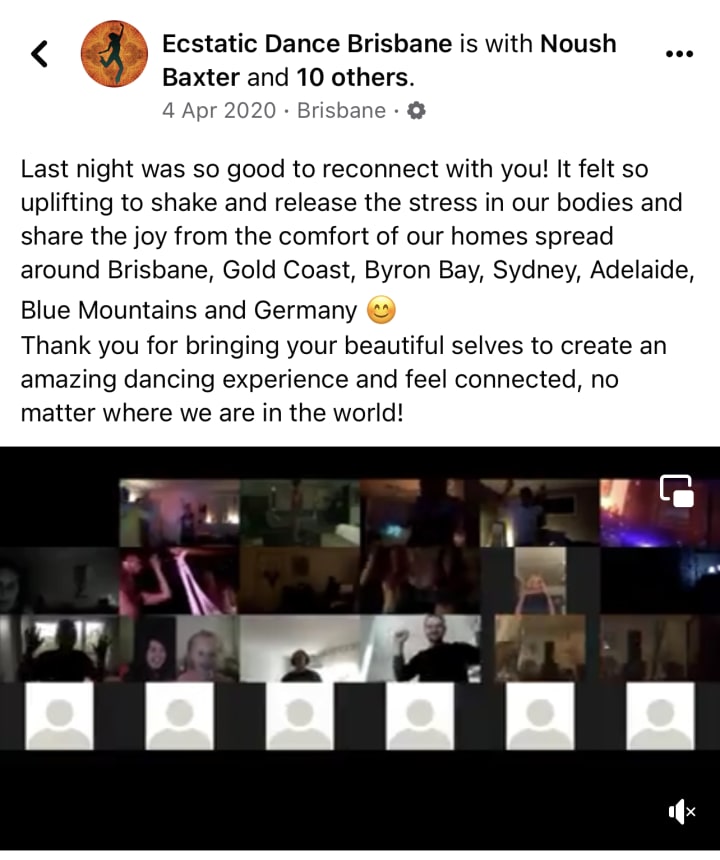View the 10 others tagged

(354, 77)
